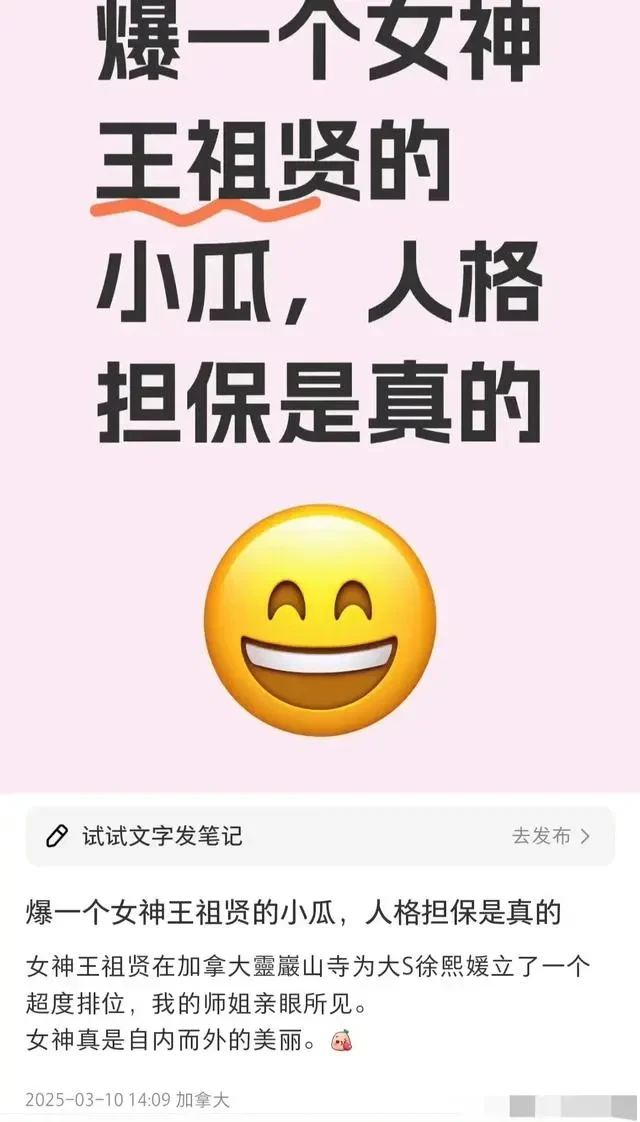Open the pink text note image
This screenshot has height=1122, width=640.
pyautogui.click(x=320, y=400)
